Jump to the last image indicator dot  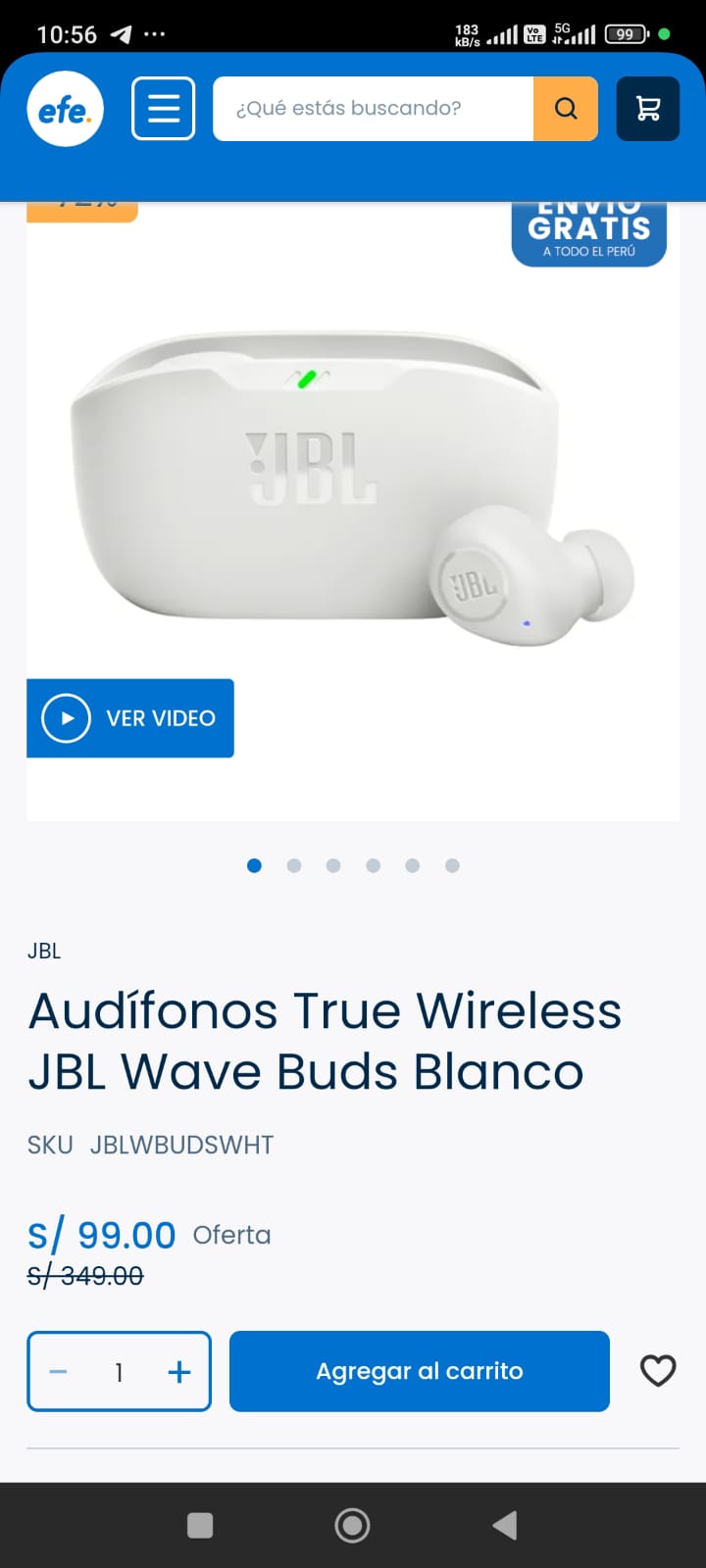point(452,865)
